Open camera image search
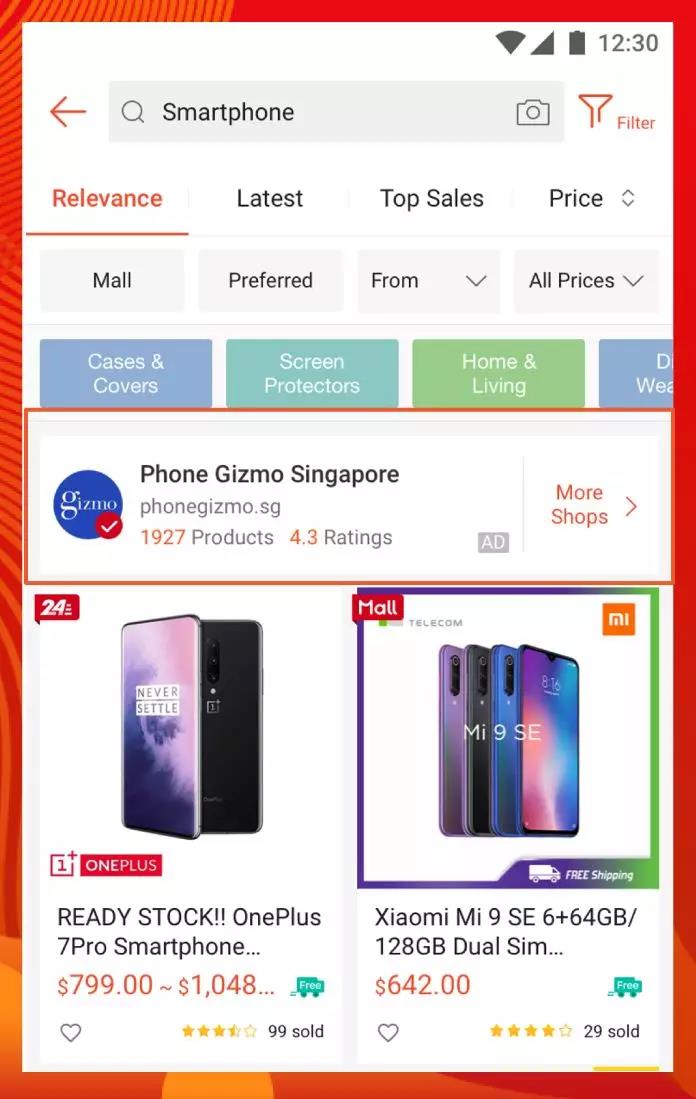The width and height of the screenshot is (696, 1099). pyautogui.click(x=533, y=112)
